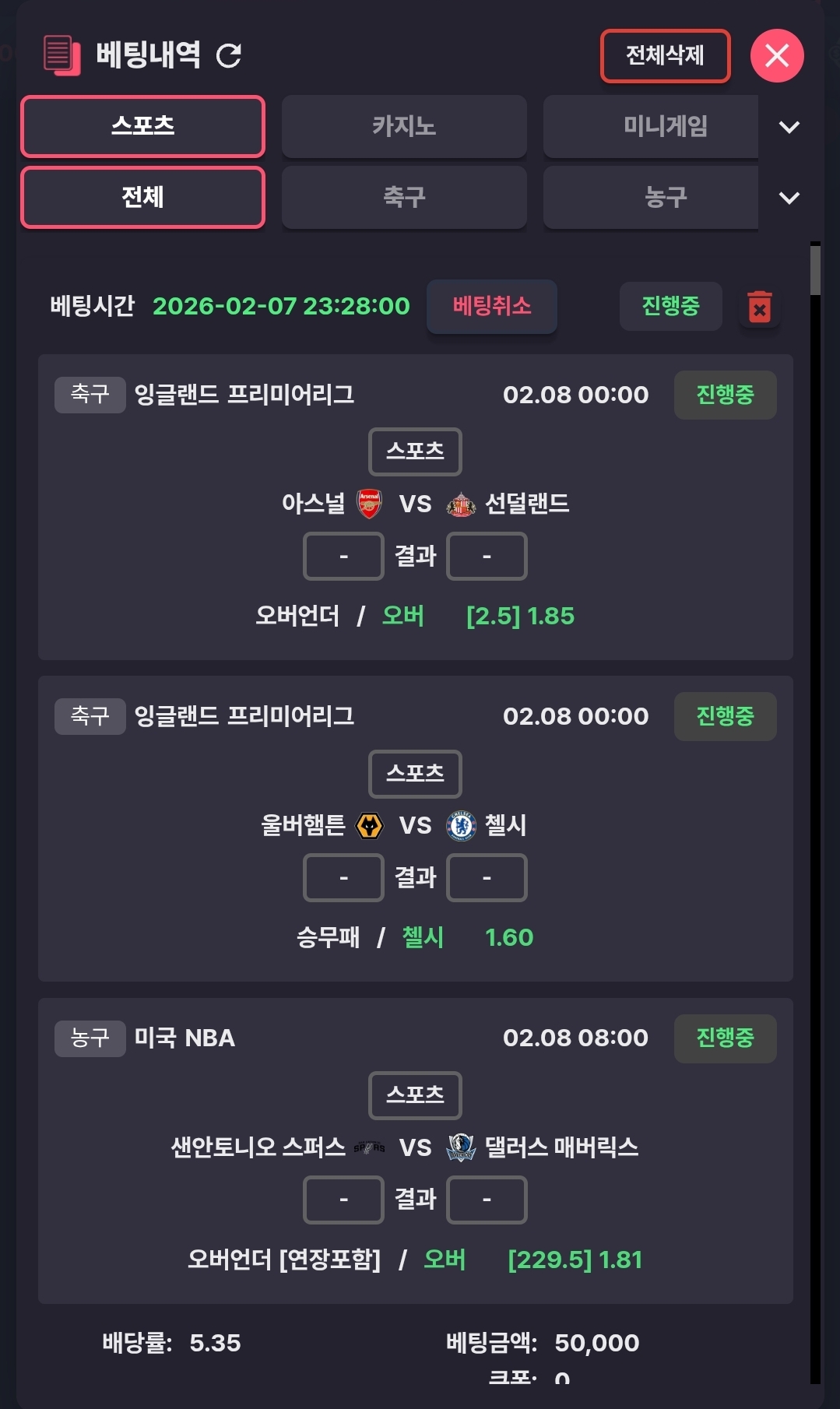Viewport: 840px width, 1409px height.
Task: Select the 전체 sport filter
Action: [x=142, y=197]
